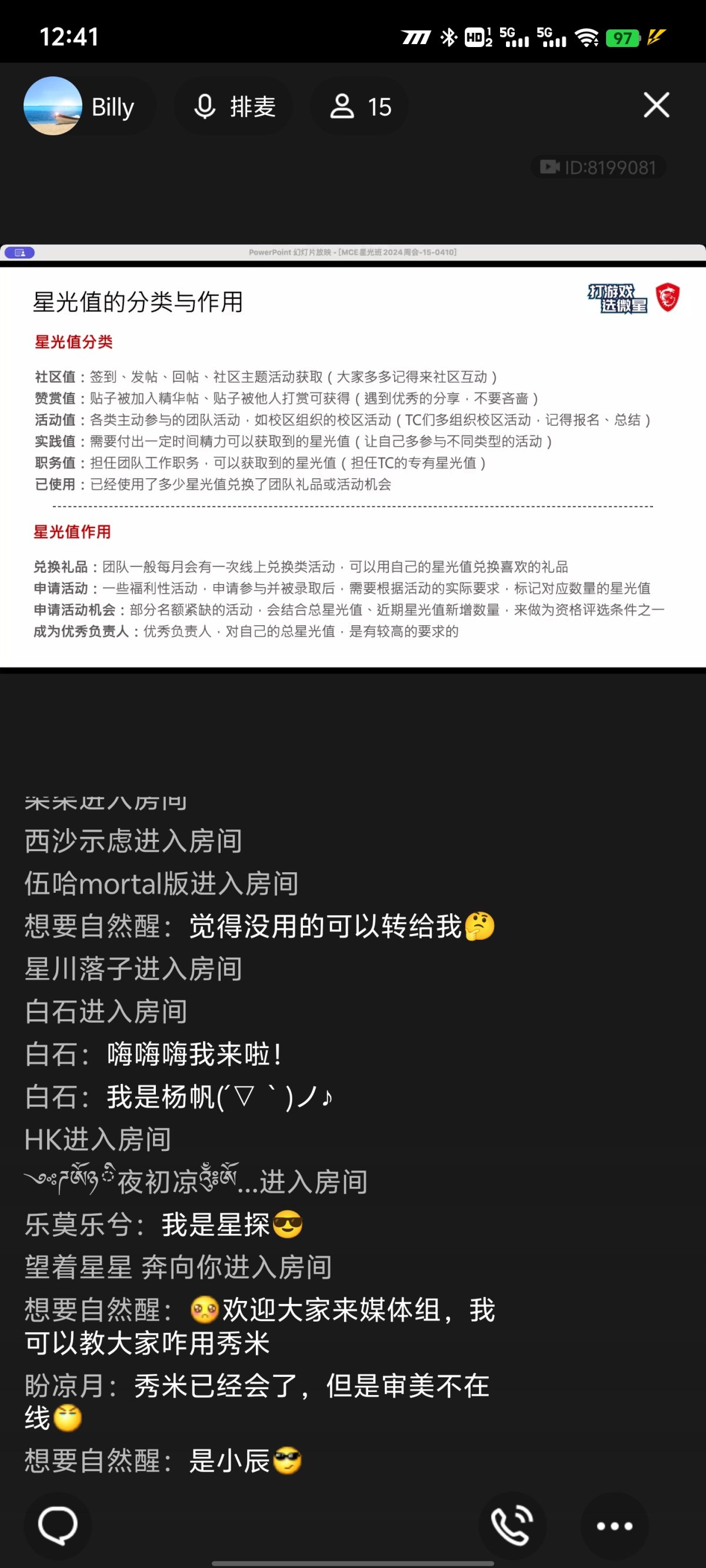
Task: View the 15 participants list
Action: [360, 106]
